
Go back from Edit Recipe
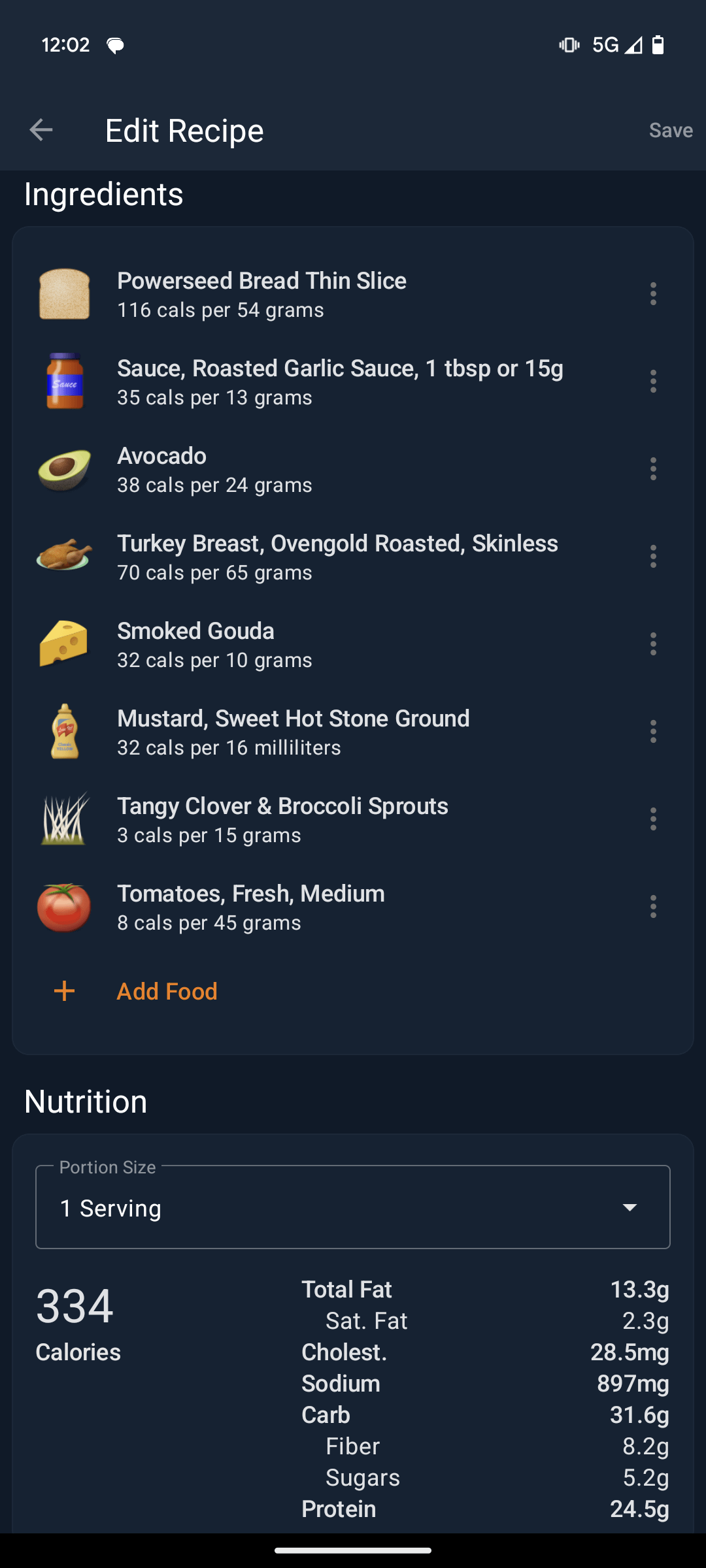tap(41, 130)
